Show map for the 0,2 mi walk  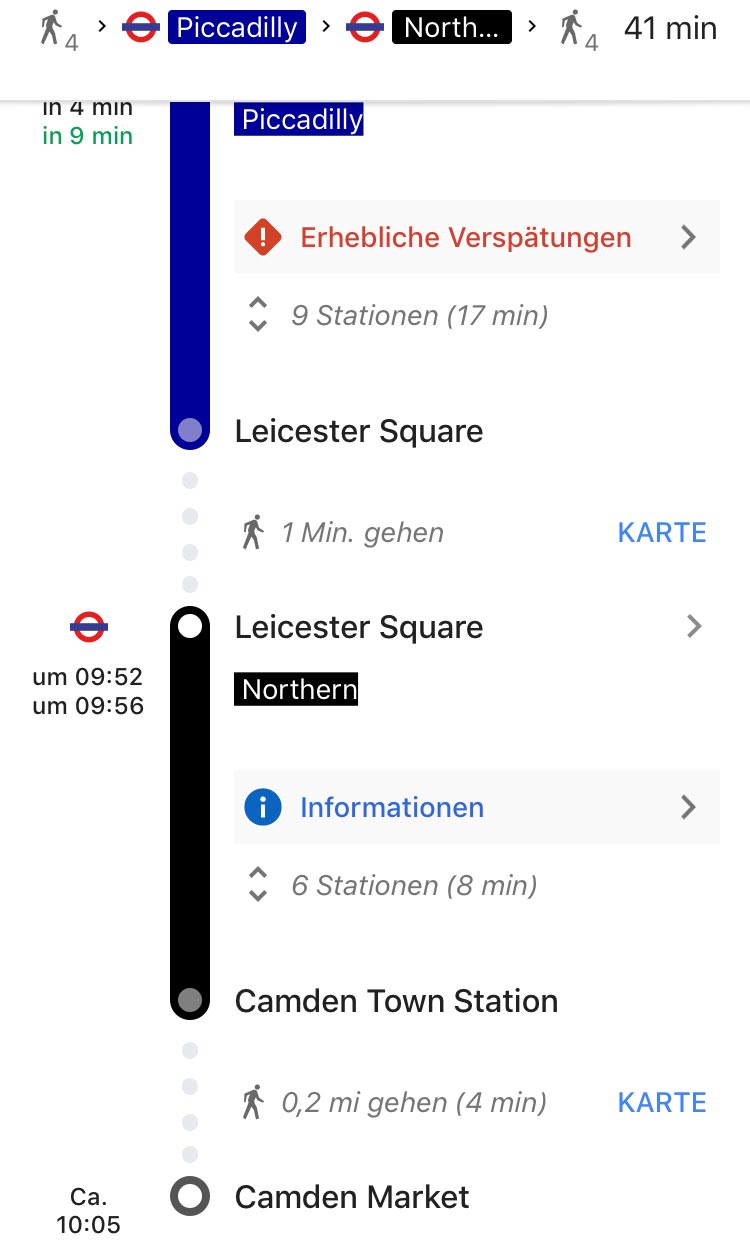pyautogui.click(x=661, y=1103)
